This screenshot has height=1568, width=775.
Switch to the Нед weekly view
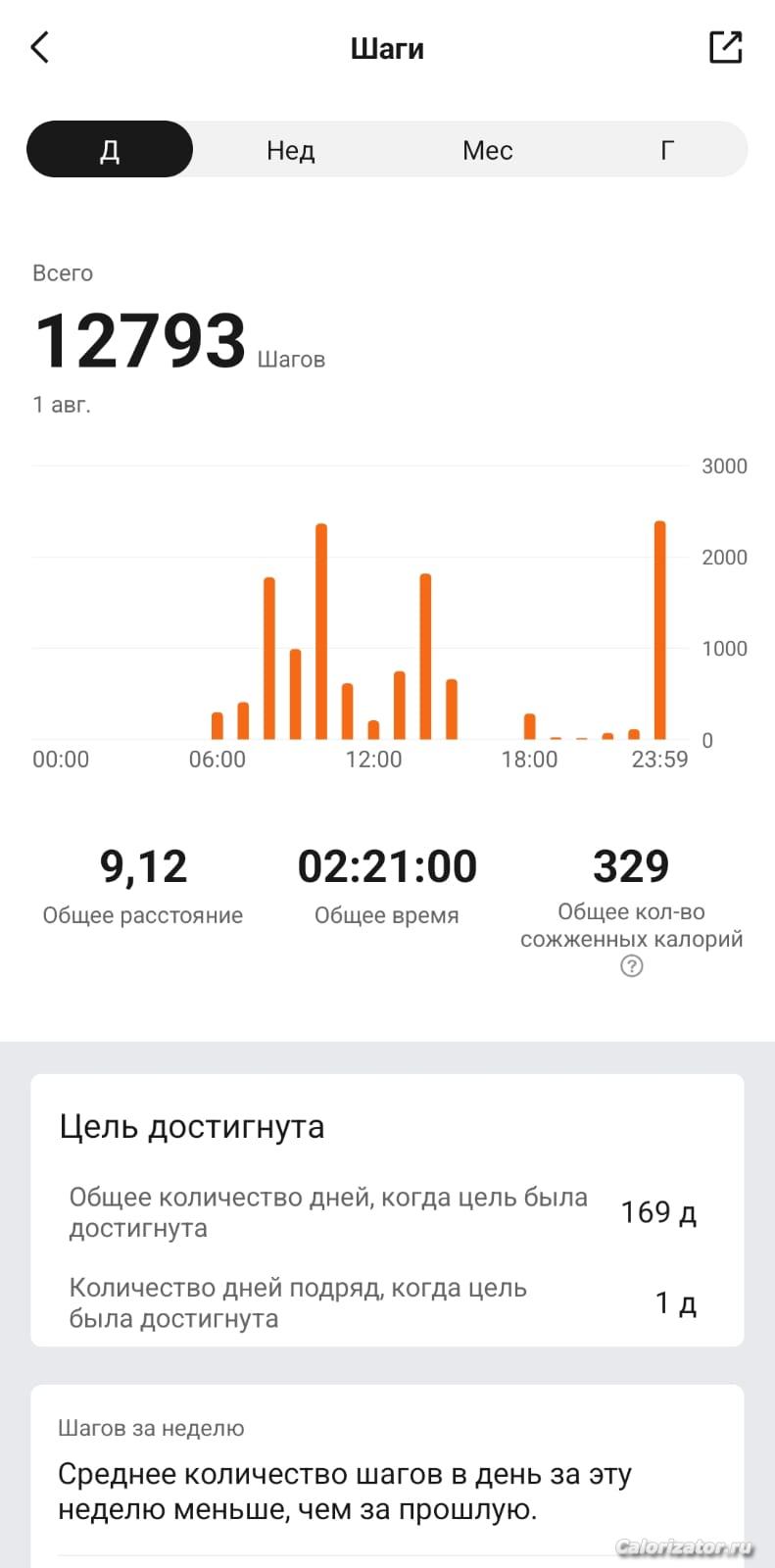point(291,150)
